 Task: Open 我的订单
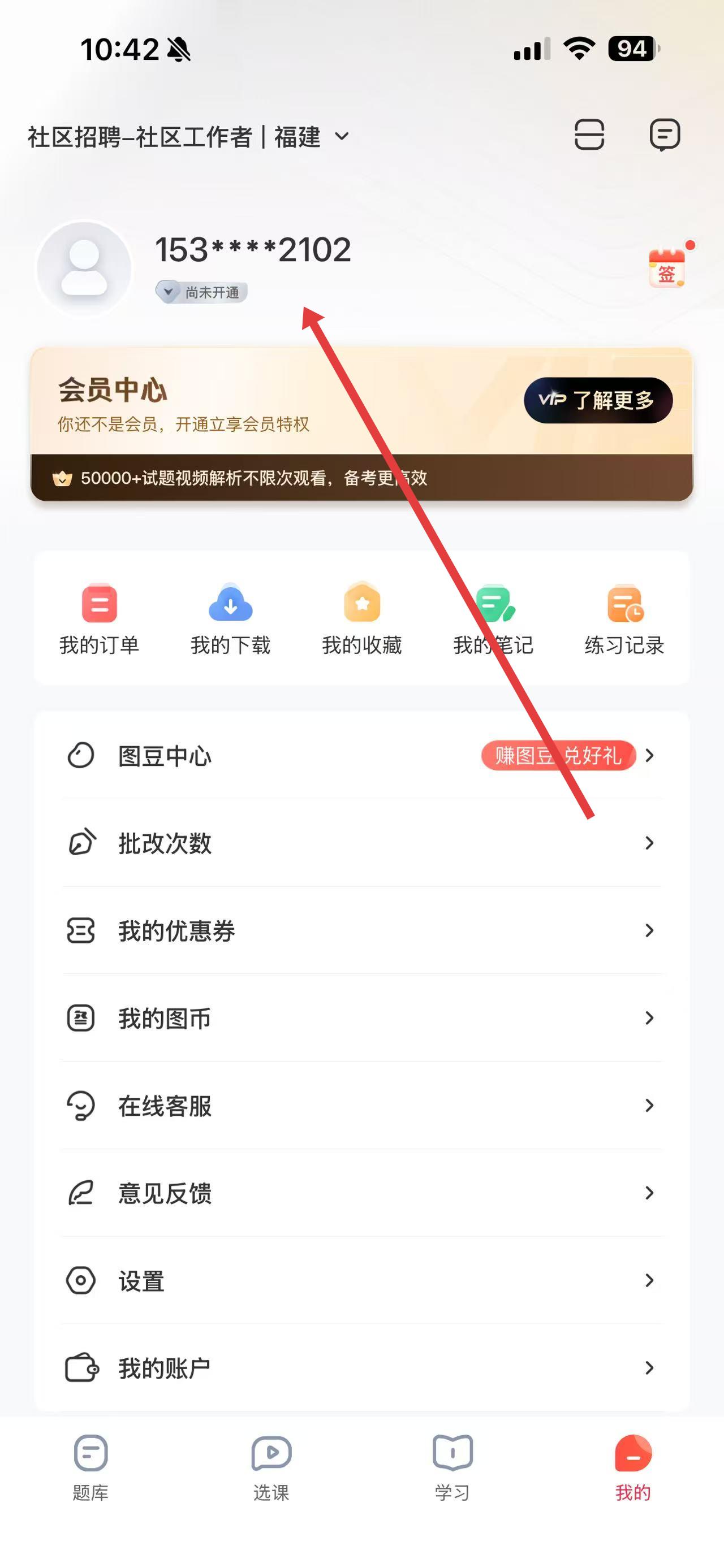(x=99, y=618)
